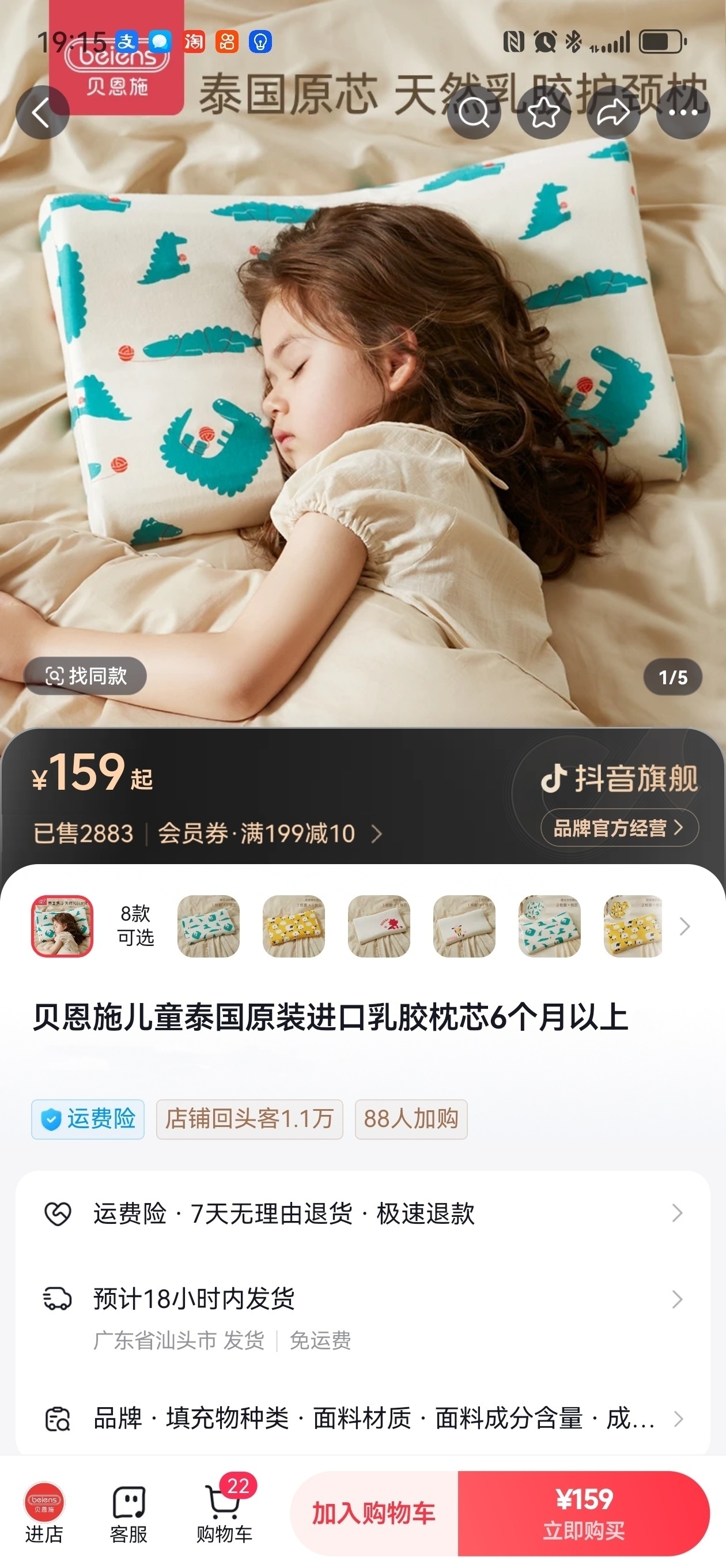Screen dimensions: 726x1568
Task: Buy now with ¥159 立即购买
Action: tap(584, 1513)
